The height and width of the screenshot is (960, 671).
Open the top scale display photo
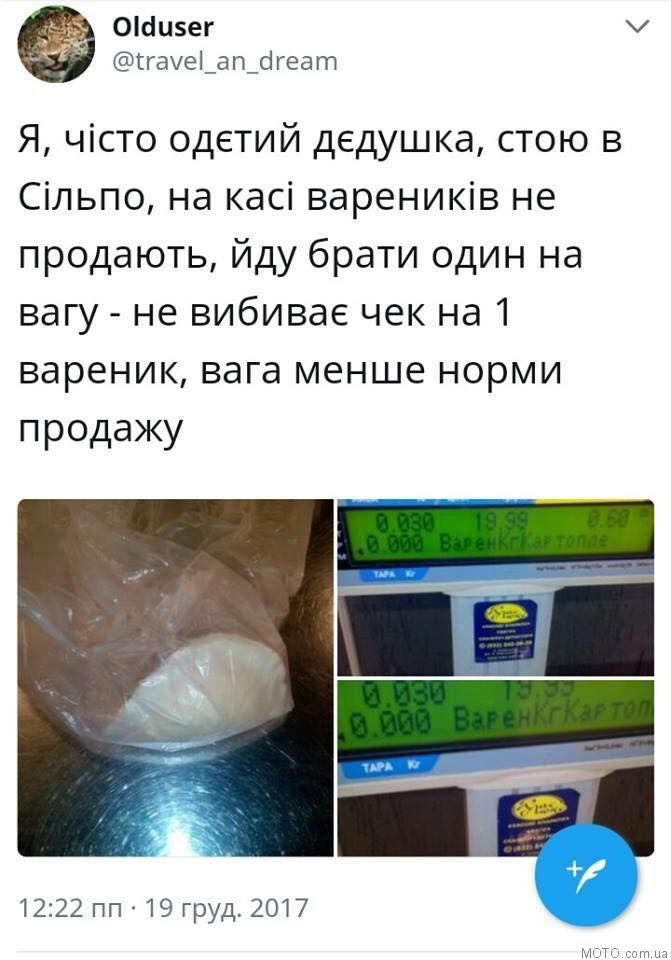(495, 587)
